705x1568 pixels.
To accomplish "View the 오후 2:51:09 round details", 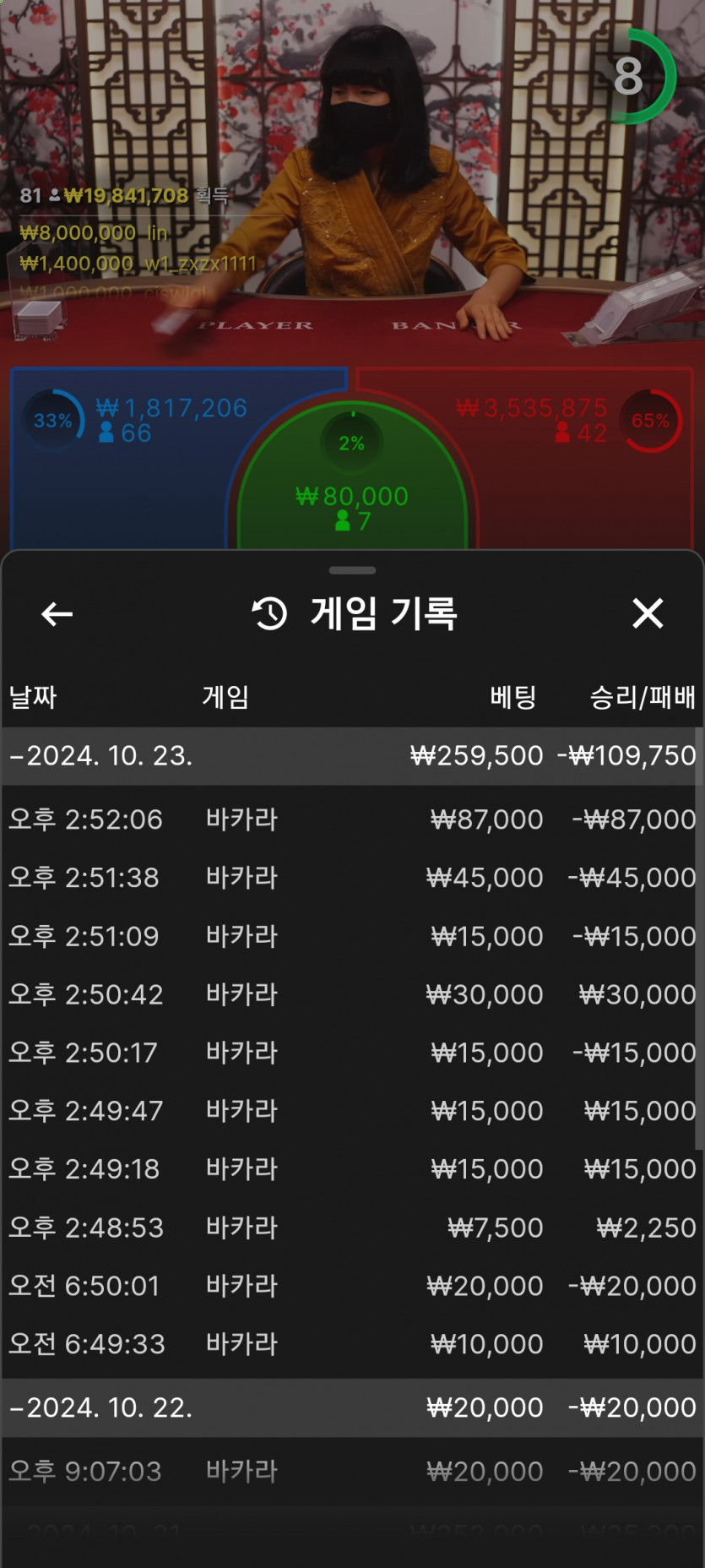I will click(x=352, y=936).
